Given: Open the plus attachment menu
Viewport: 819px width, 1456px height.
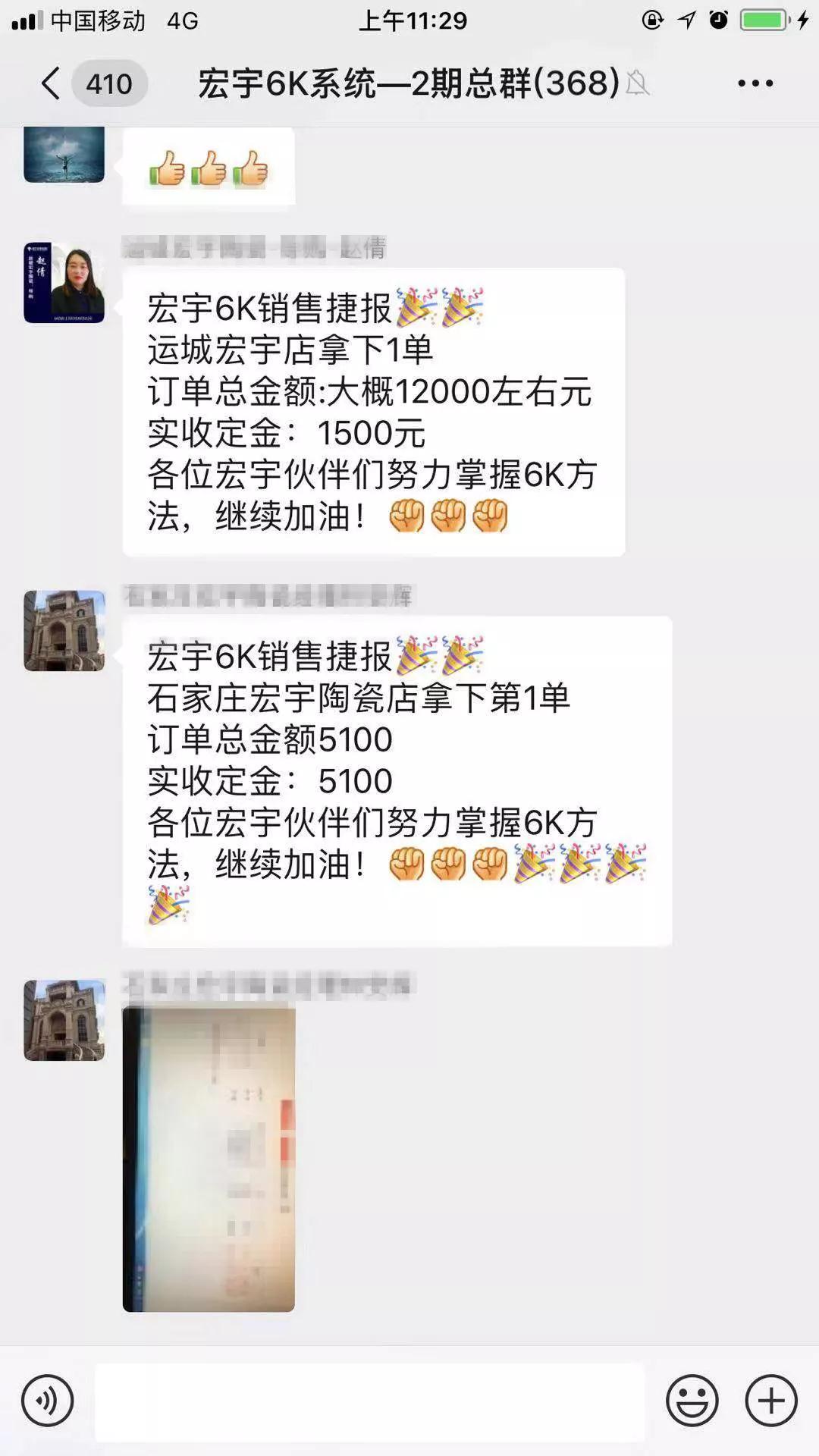Looking at the screenshot, I should (x=771, y=1401).
